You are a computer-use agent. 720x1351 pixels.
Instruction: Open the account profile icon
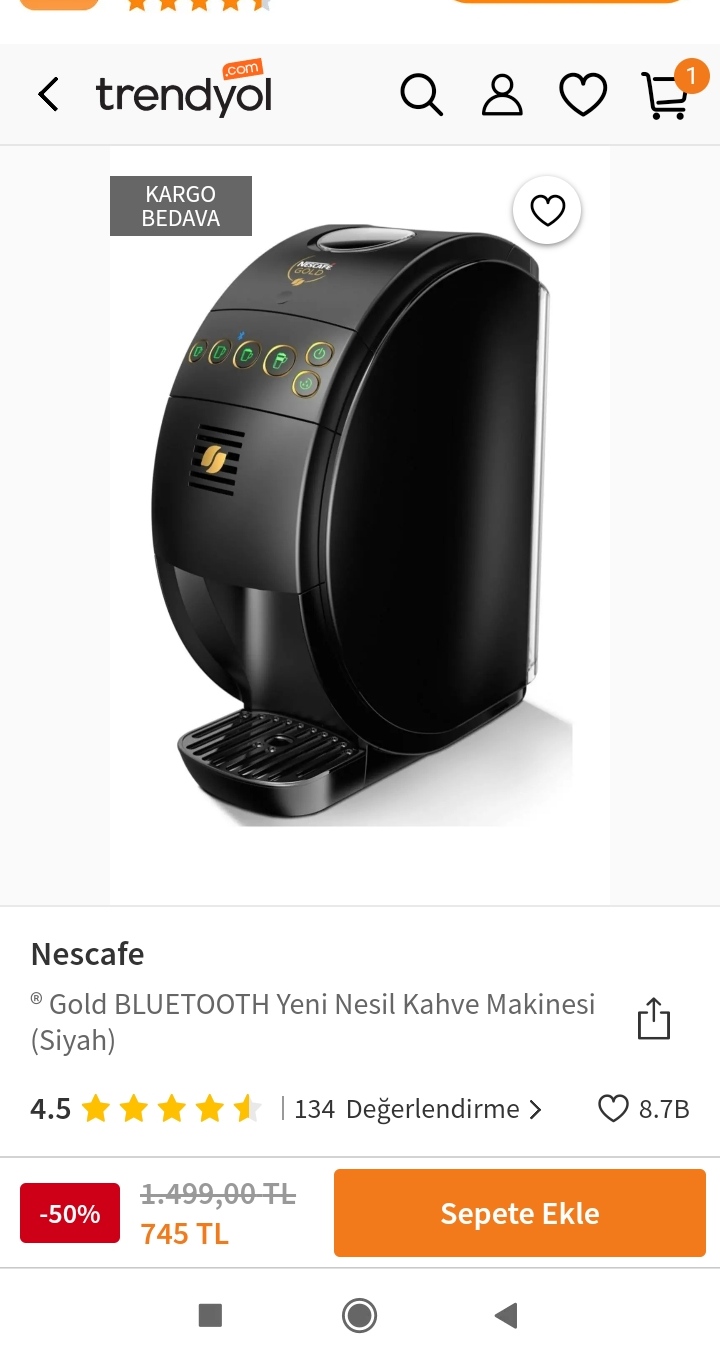point(502,95)
